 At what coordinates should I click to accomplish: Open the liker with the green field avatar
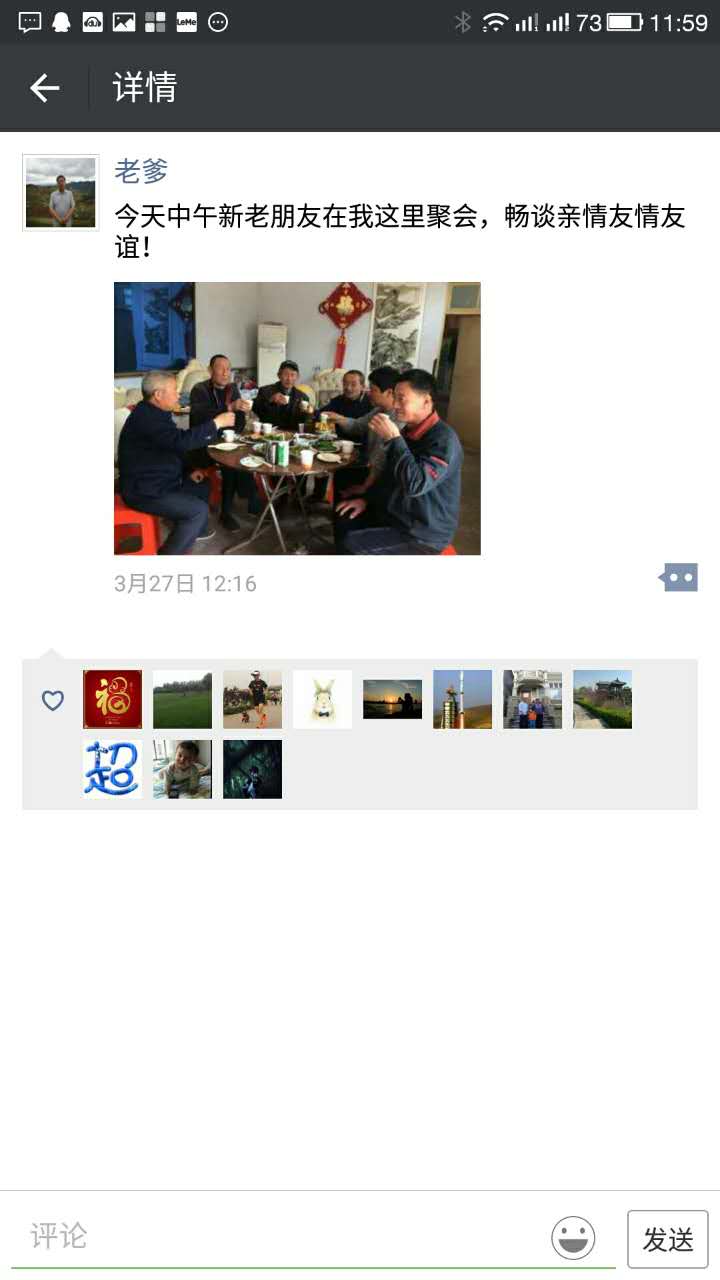coord(182,699)
